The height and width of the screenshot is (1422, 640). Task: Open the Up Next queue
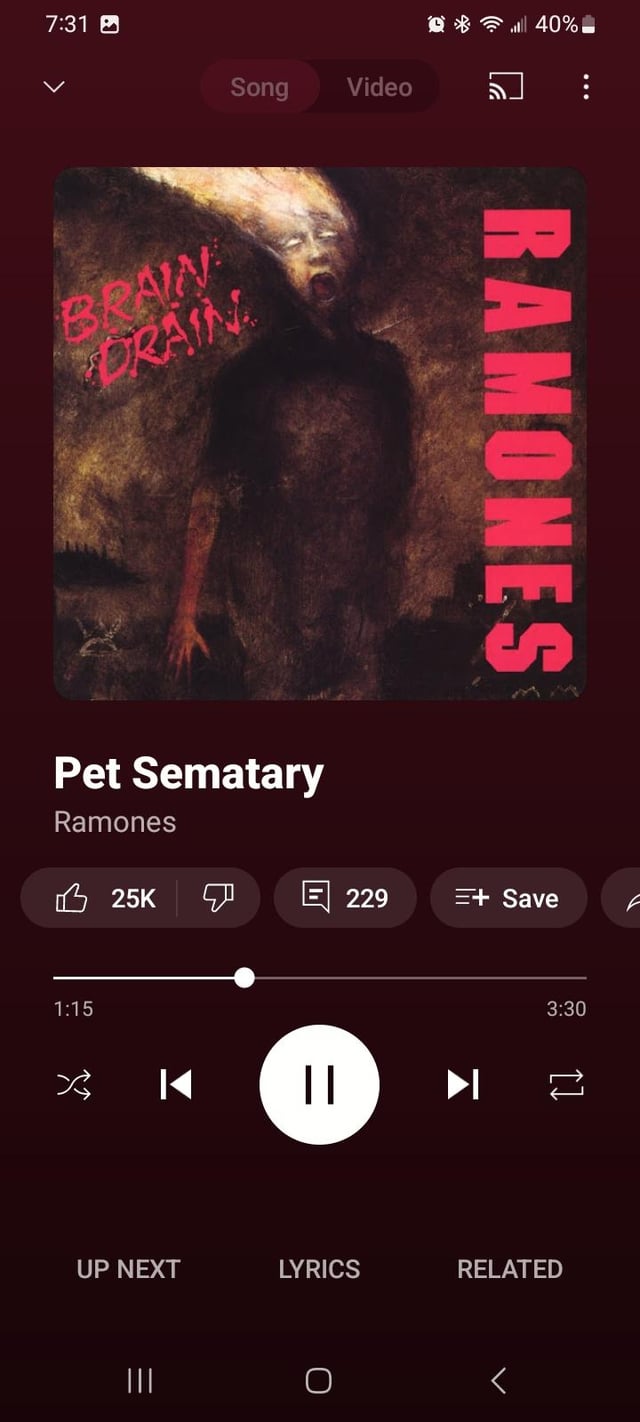(128, 1269)
